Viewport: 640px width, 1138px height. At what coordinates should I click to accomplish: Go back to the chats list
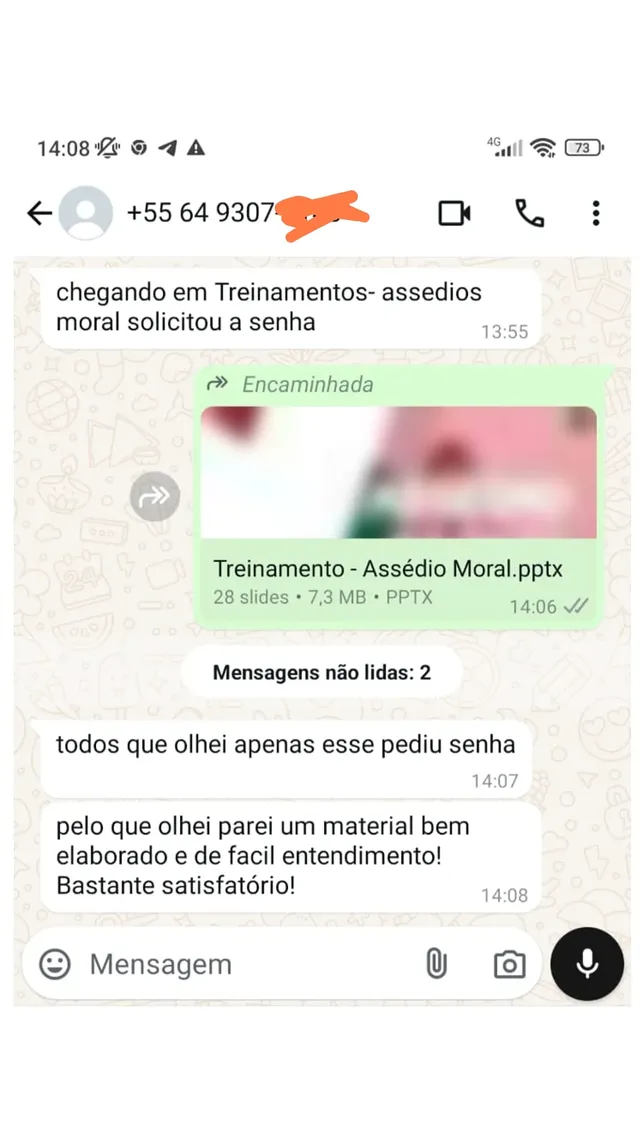pyautogui.click(x=39, y=213)
